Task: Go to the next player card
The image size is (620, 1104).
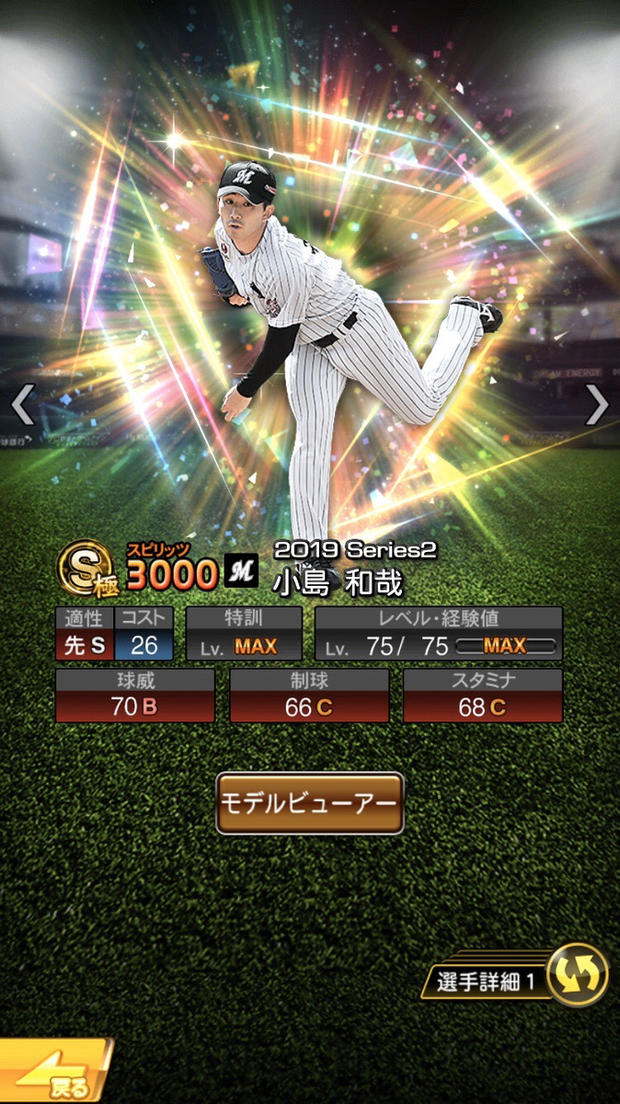Action: (597, 405)
